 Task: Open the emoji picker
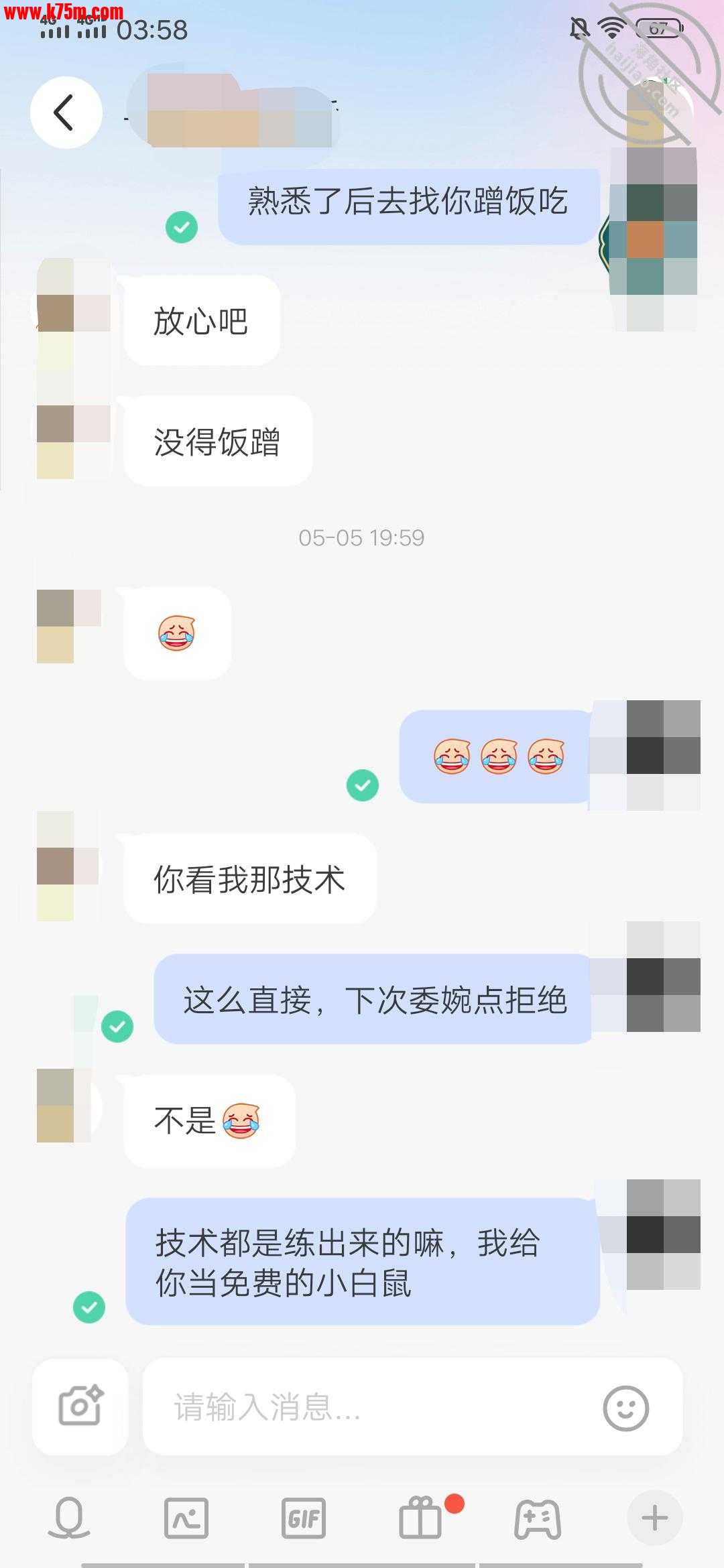coord(625,1408)
